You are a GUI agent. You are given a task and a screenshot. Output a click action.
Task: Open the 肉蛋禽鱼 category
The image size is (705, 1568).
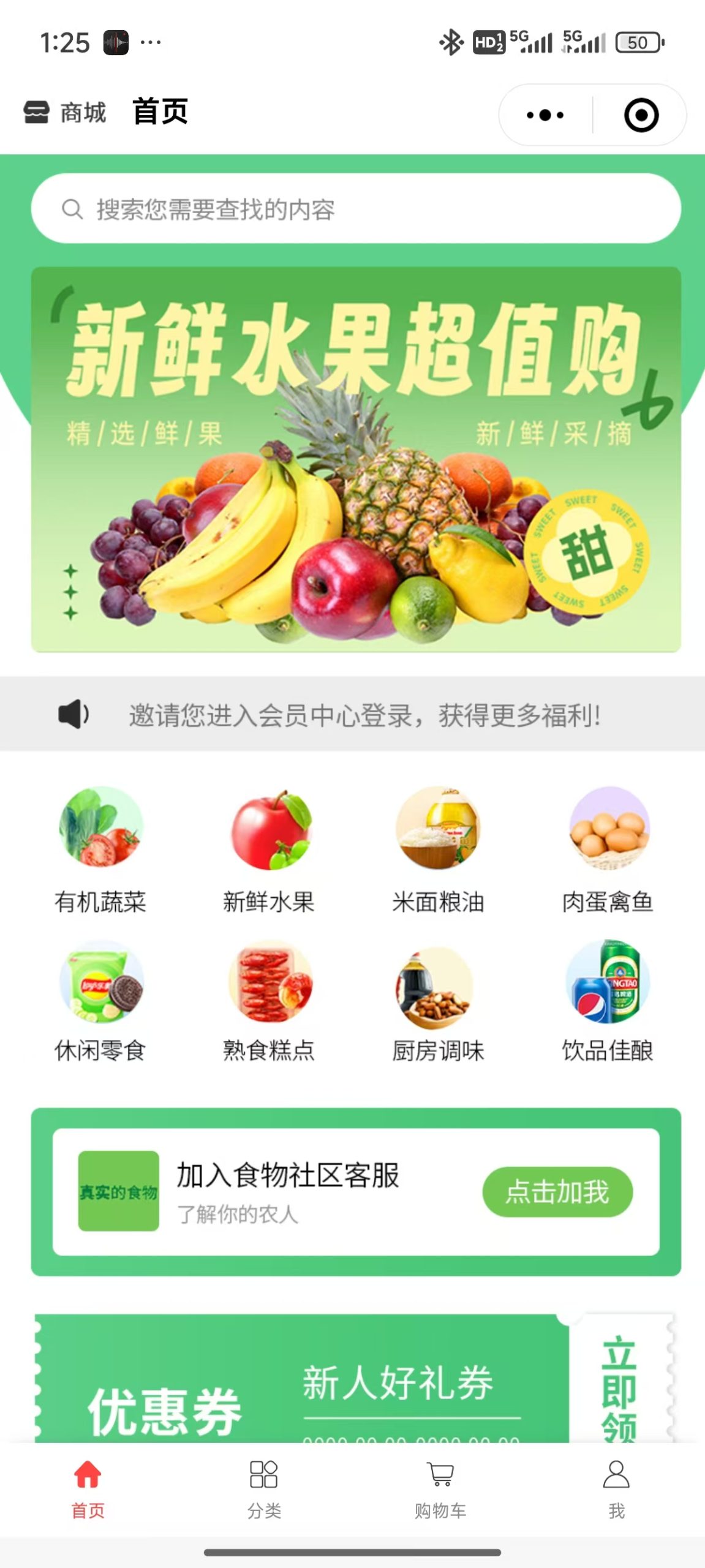(x=607, y=850)
